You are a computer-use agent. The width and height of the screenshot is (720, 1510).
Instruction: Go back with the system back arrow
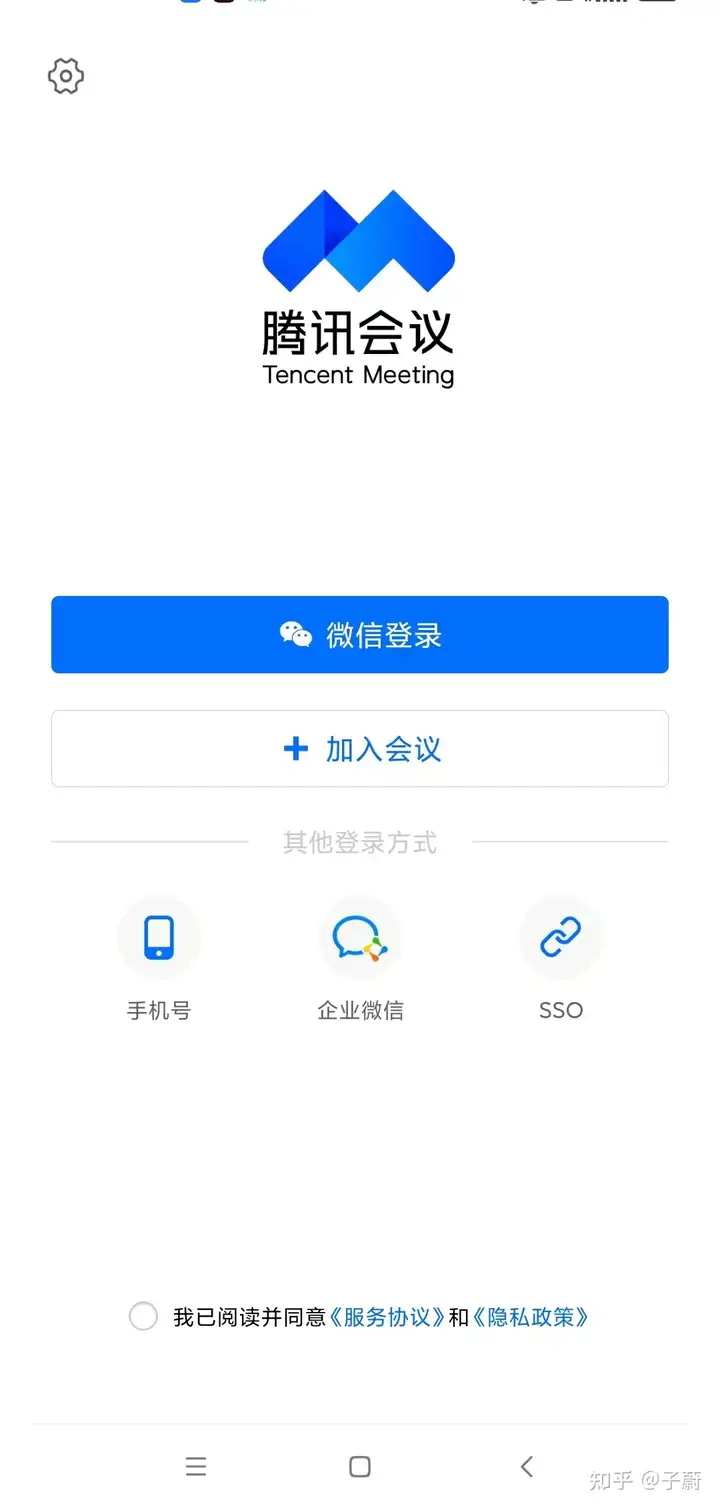pyautogui.click(x=527, y=1466)
